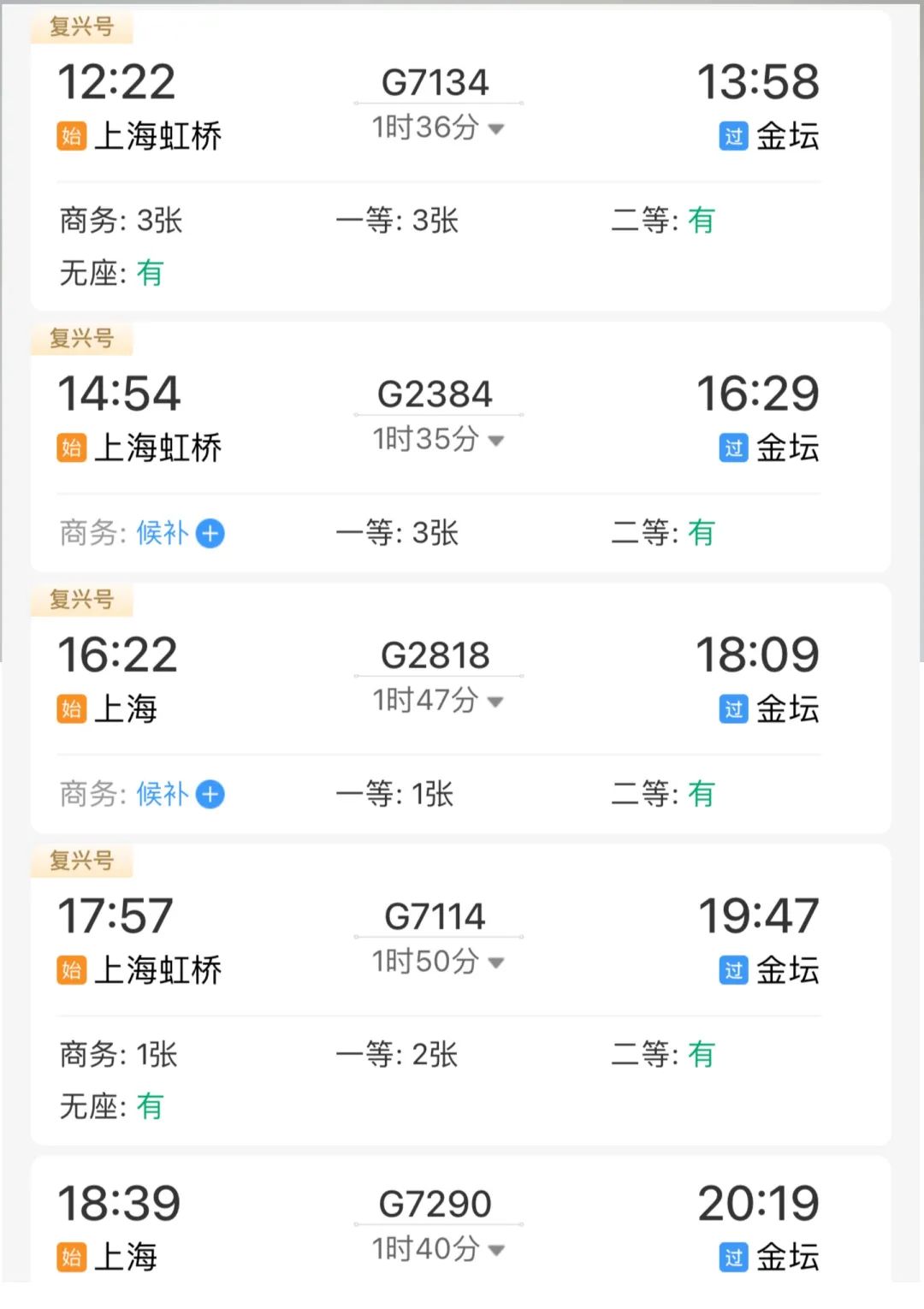Open train G7114 departing at 17:57
The image size is (924, 1309).
tap(435, 916)
